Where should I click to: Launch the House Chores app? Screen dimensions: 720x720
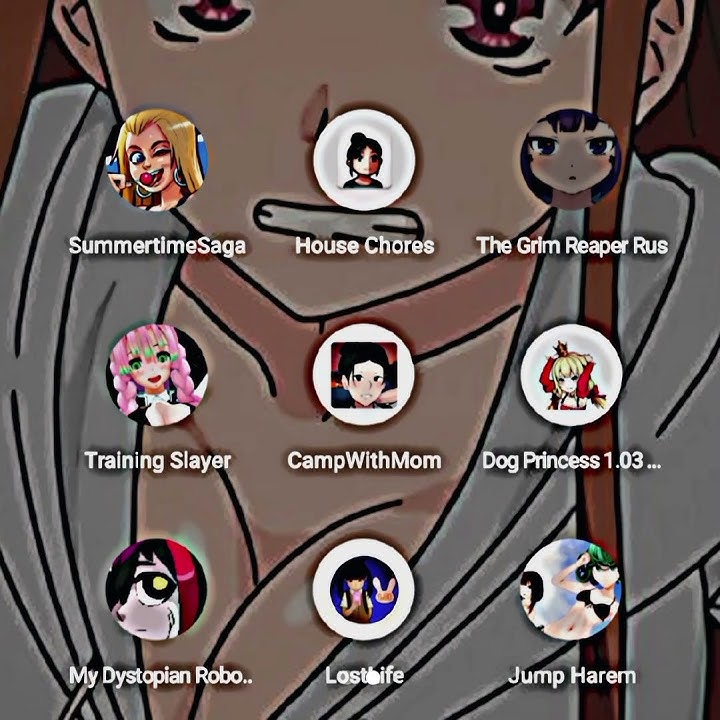[x=364, y=160]
